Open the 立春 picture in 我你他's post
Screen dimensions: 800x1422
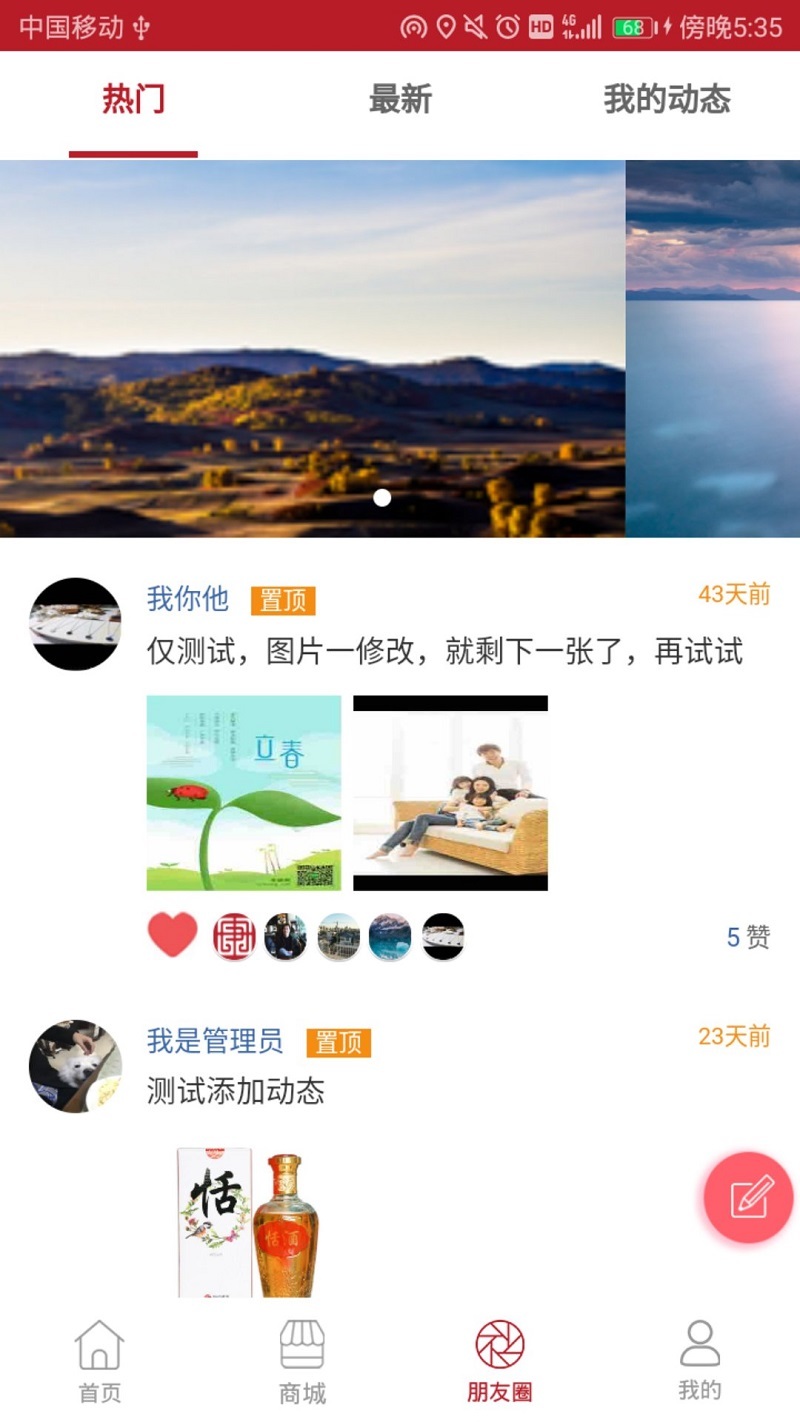[x=244, y=793]
